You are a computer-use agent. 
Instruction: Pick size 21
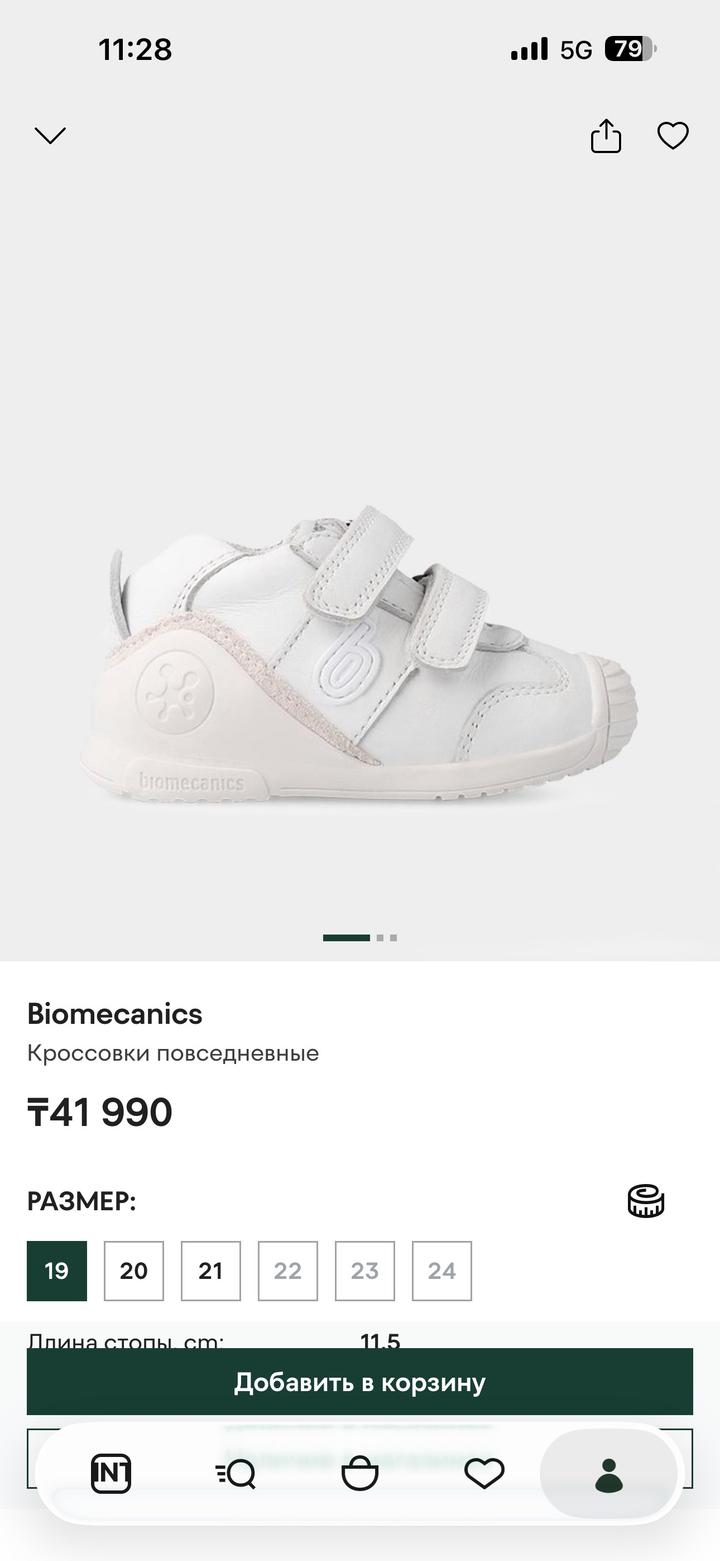[211, 1271]
